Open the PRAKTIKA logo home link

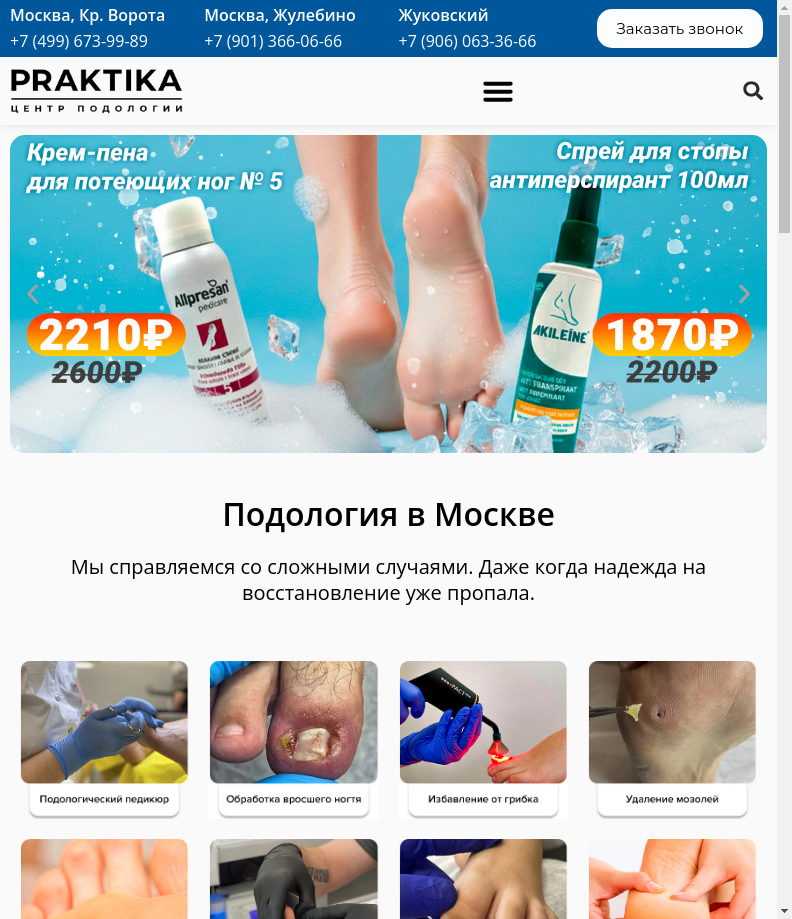click(96, 90)
